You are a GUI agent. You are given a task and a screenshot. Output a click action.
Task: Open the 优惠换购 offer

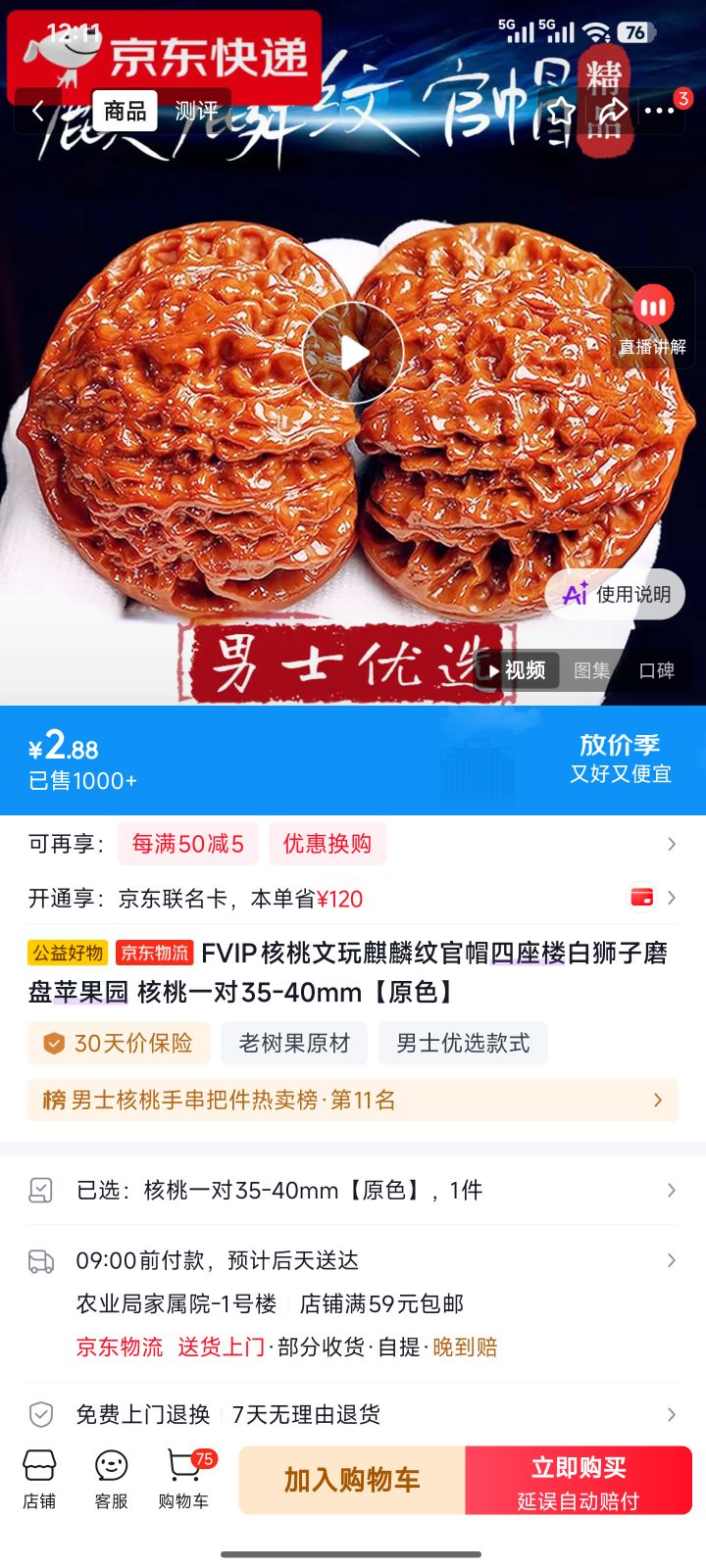[327, 844]
